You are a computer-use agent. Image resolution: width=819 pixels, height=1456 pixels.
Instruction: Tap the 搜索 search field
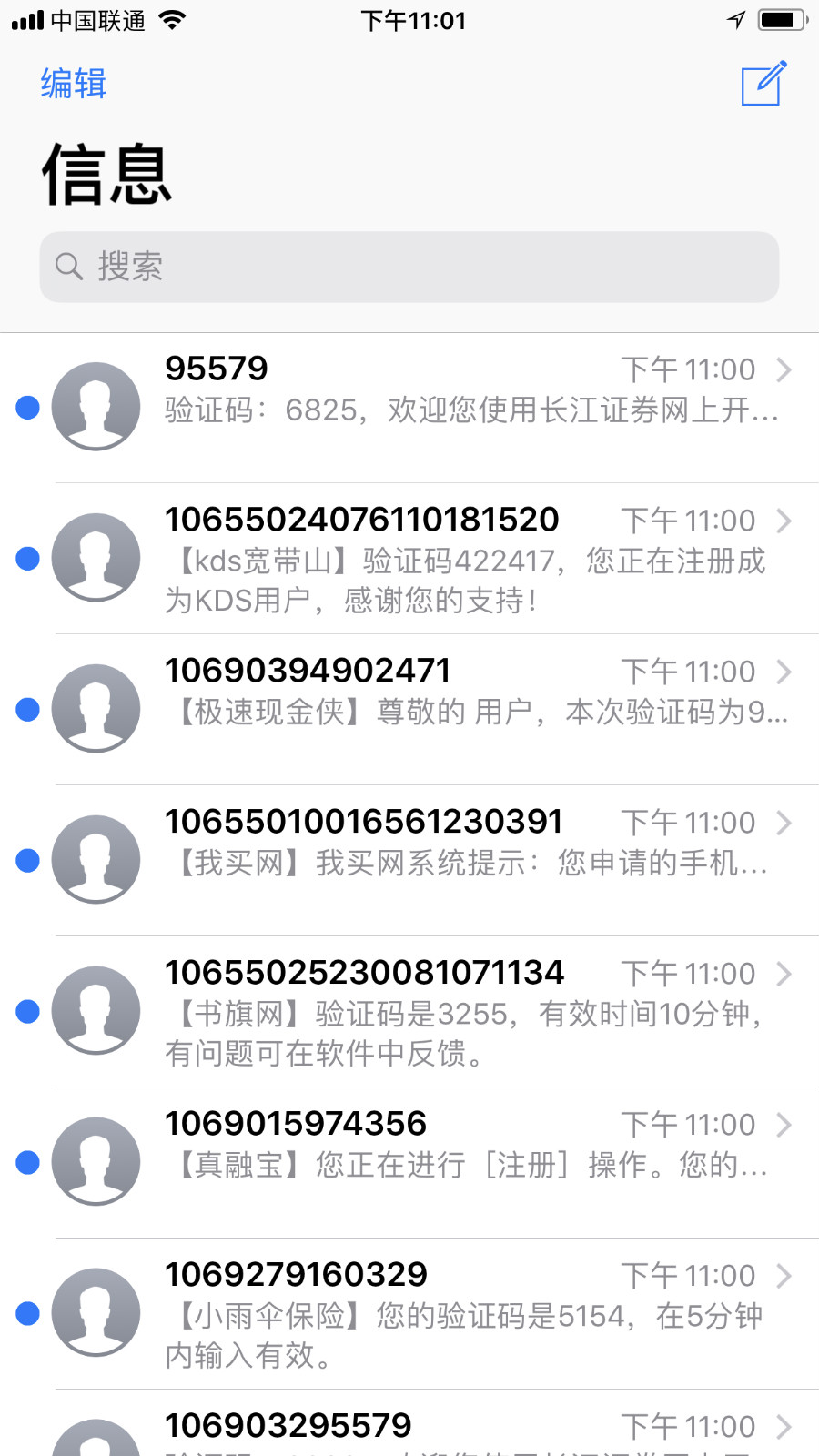coord(409,267)
